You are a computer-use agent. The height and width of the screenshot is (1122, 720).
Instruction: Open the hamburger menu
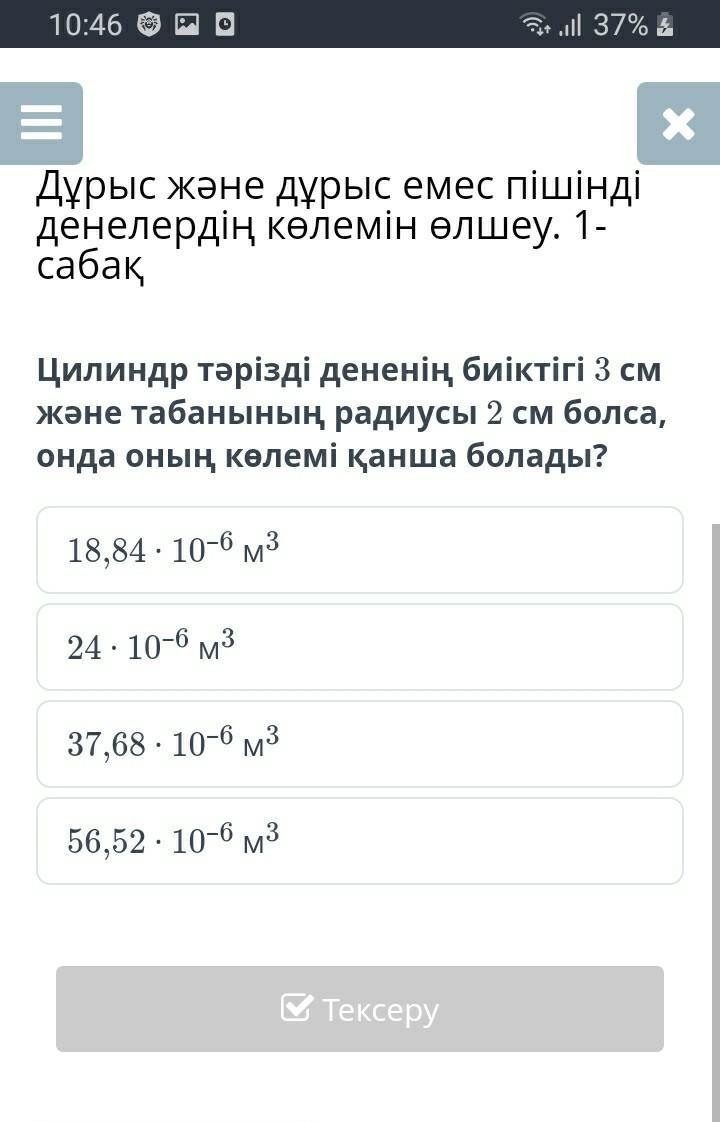[x=41, y=123]
